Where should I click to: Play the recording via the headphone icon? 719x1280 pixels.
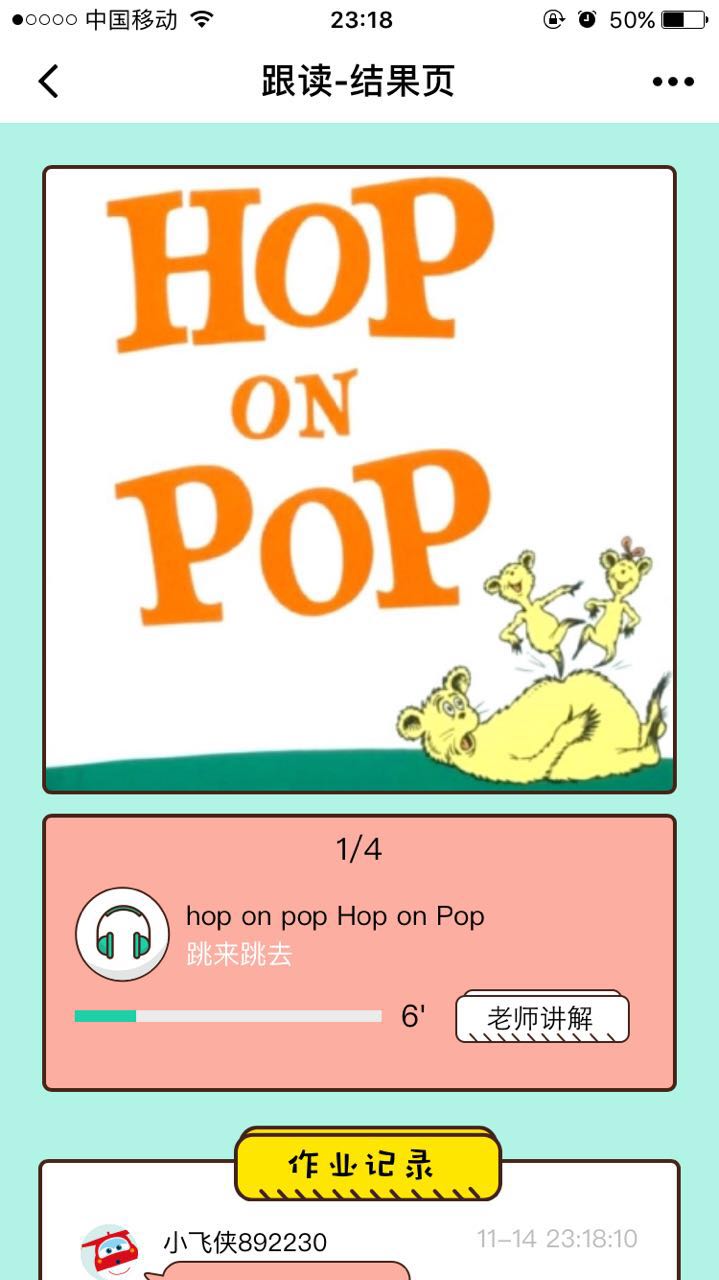[122, 934]
